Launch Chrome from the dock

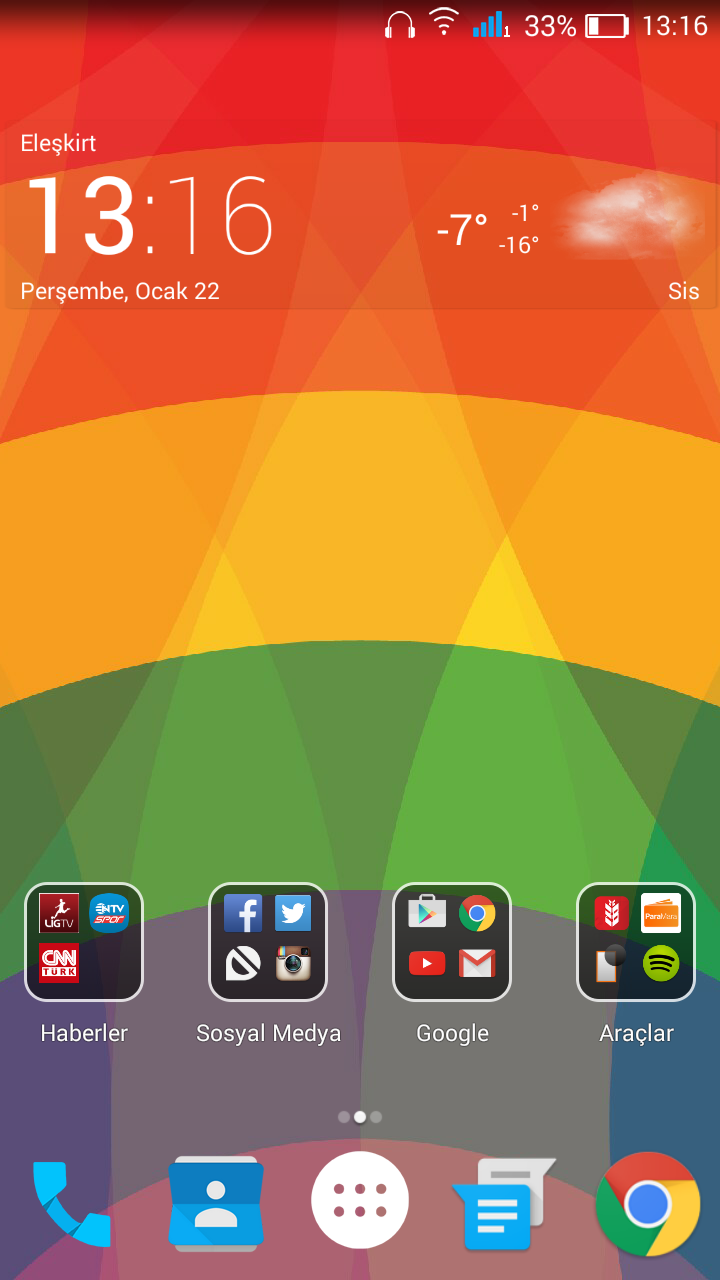tap(647, 1204)
